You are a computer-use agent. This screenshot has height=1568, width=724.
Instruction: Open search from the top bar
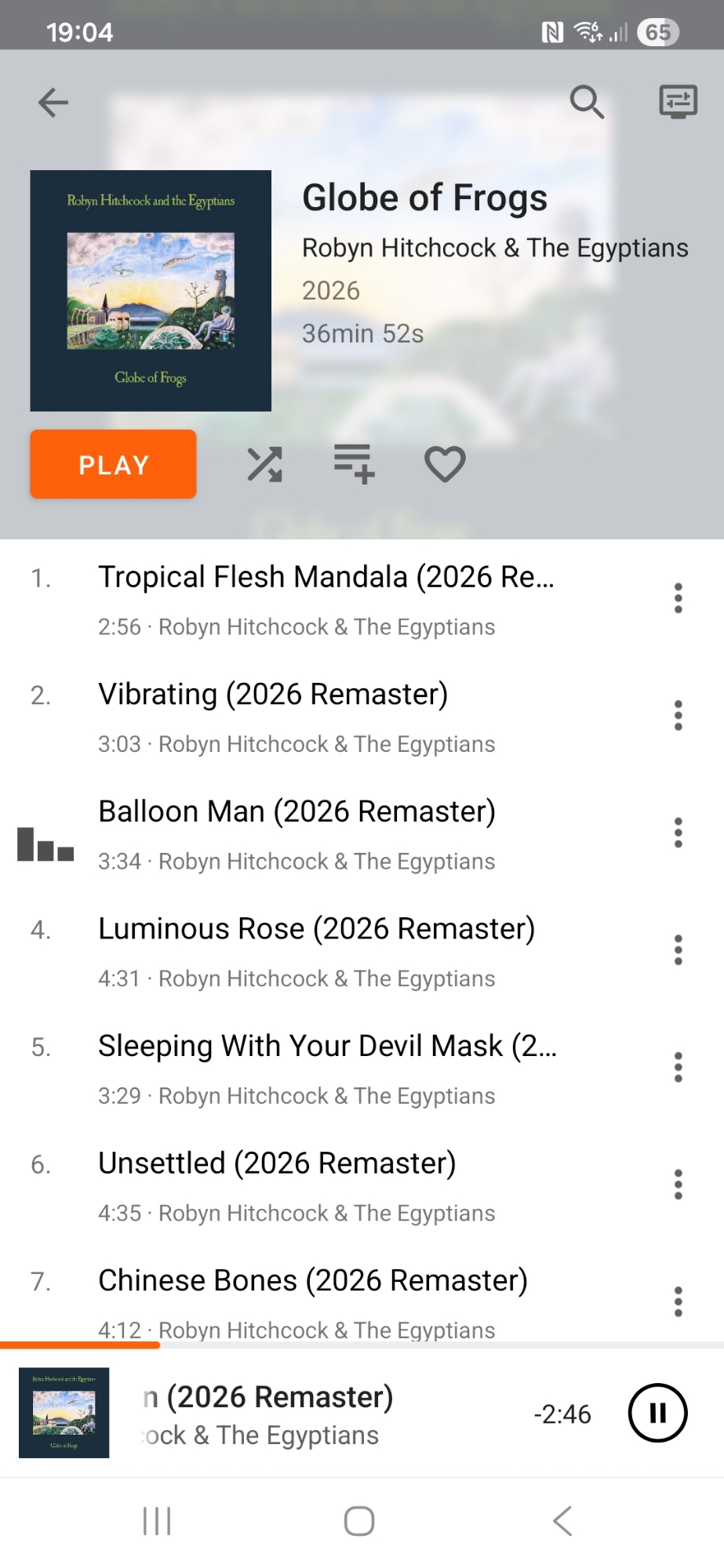pyautogui.click(x=586, y=102)
